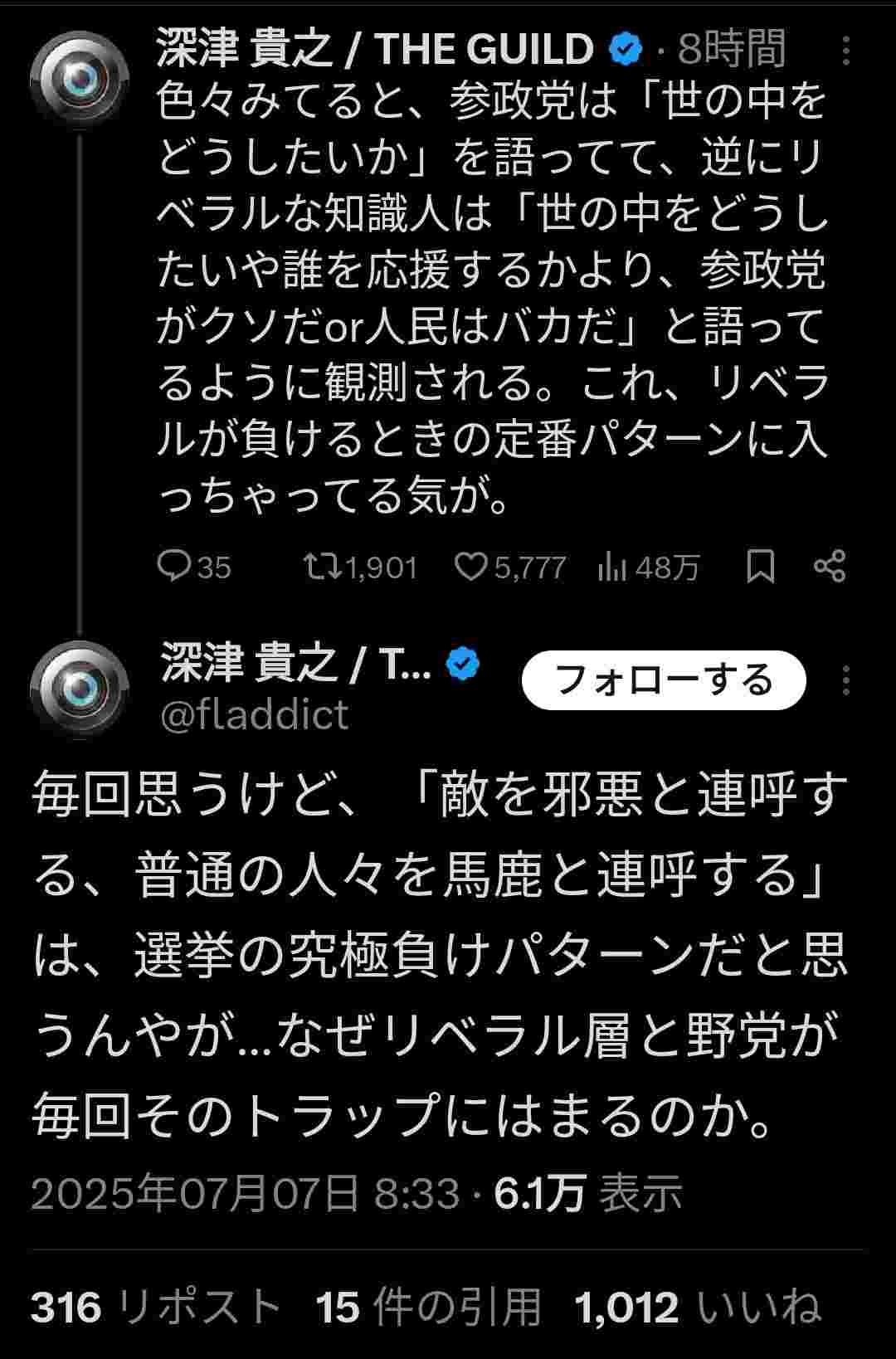The image size is (896, 1359).
Task: Tap the フォローする button
Action: point(663,680)
